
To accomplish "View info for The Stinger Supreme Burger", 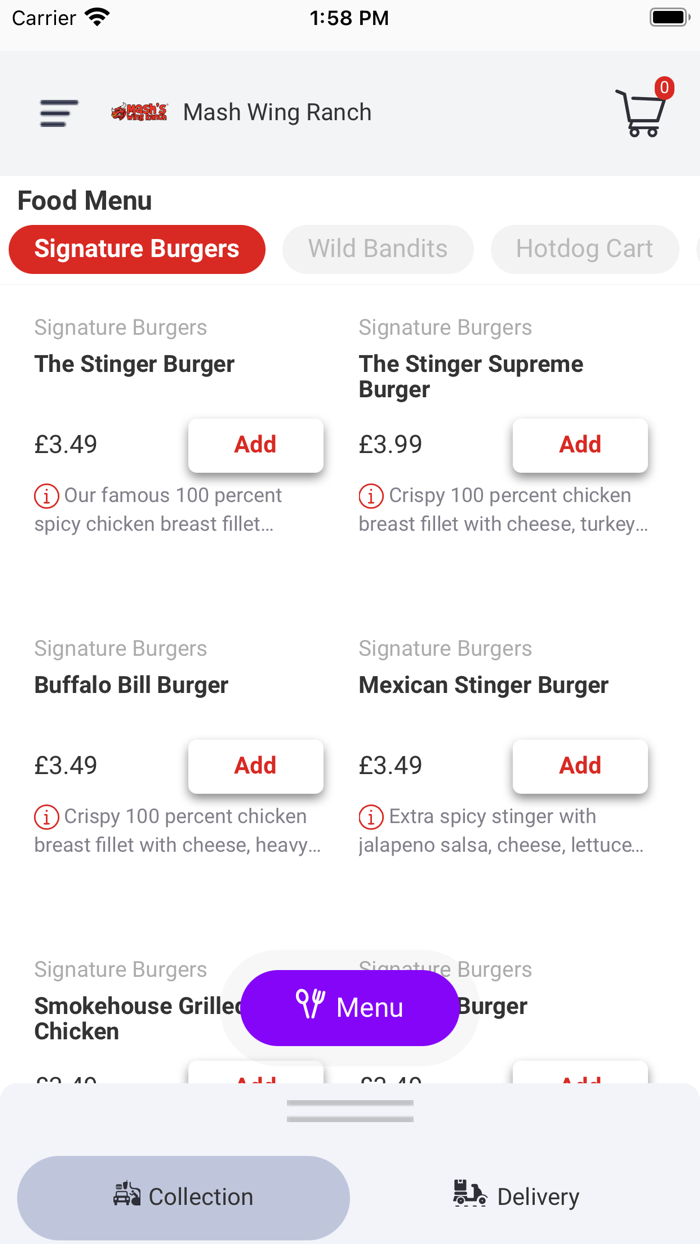I will coord(371,496).
